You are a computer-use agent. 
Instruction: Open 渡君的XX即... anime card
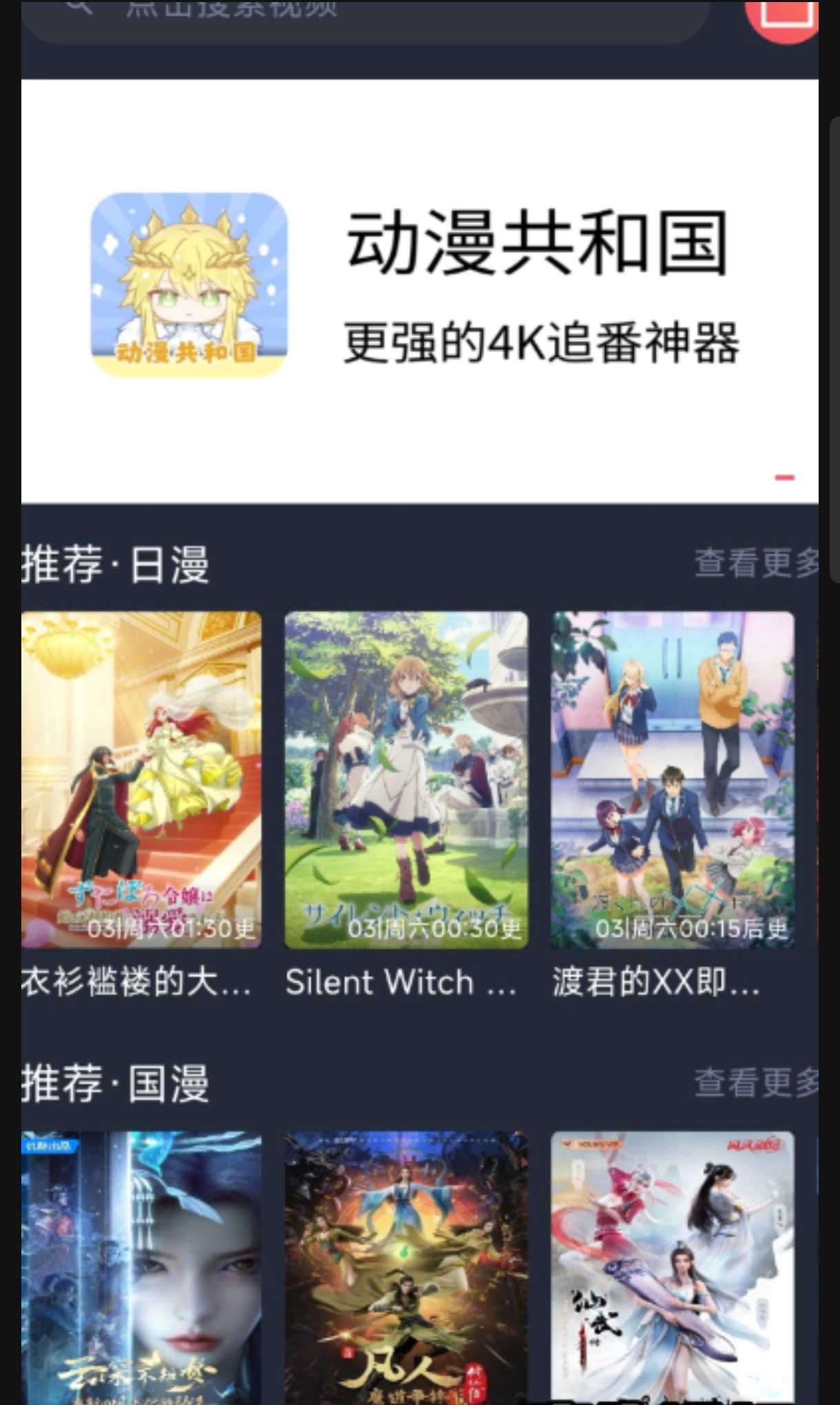(x=672, y=780)
